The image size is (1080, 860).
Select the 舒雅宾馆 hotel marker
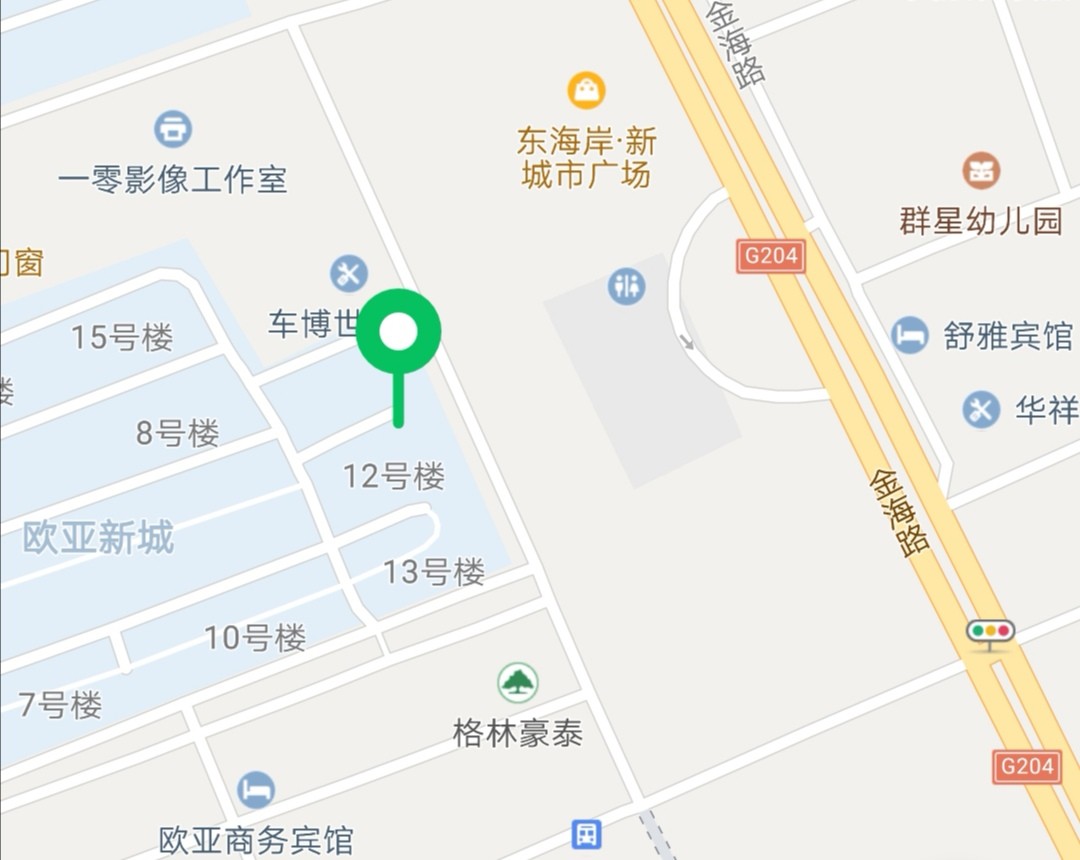(x=910, y=335)
